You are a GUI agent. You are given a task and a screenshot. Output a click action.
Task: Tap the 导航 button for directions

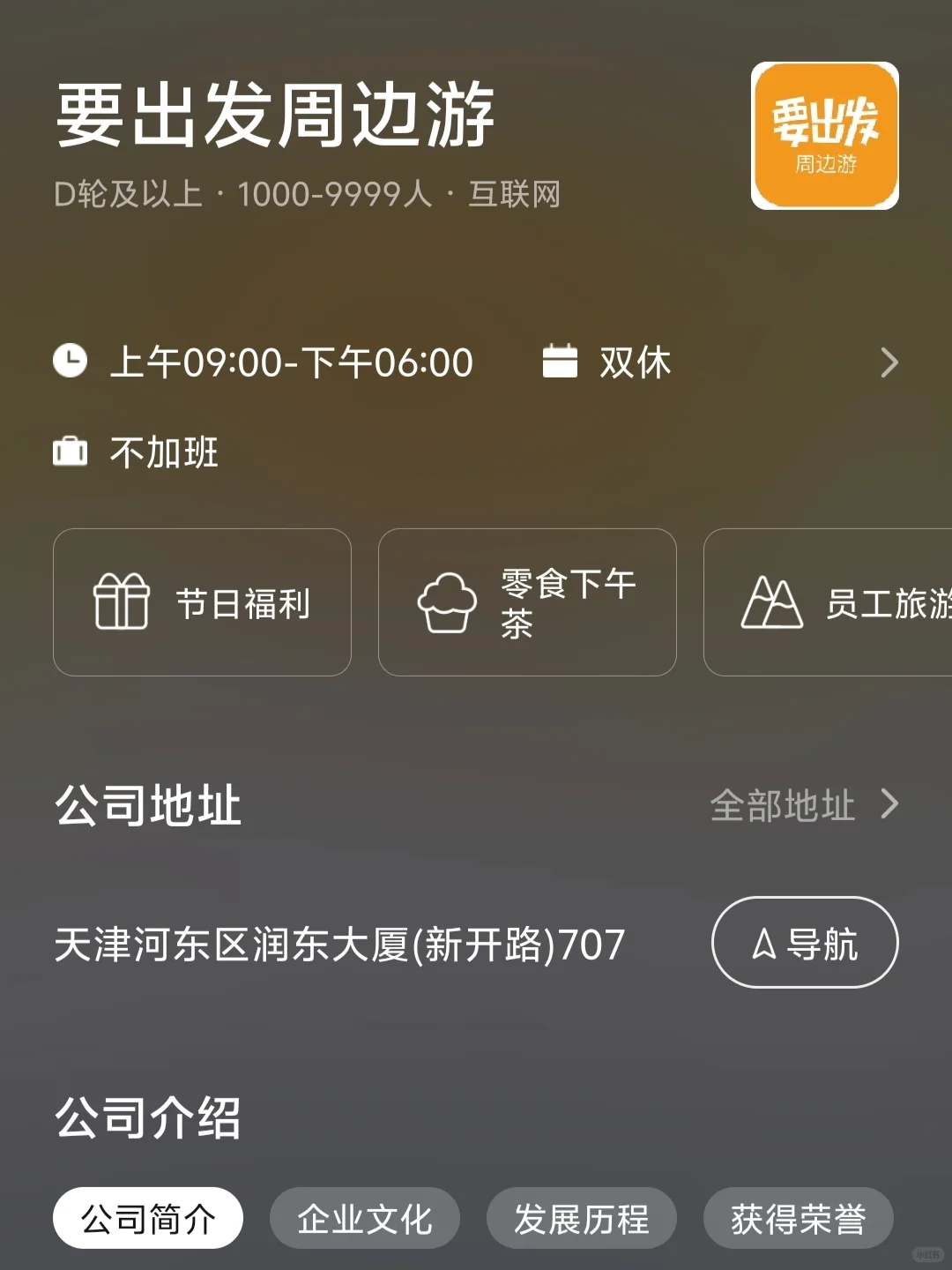pos(805,943)
